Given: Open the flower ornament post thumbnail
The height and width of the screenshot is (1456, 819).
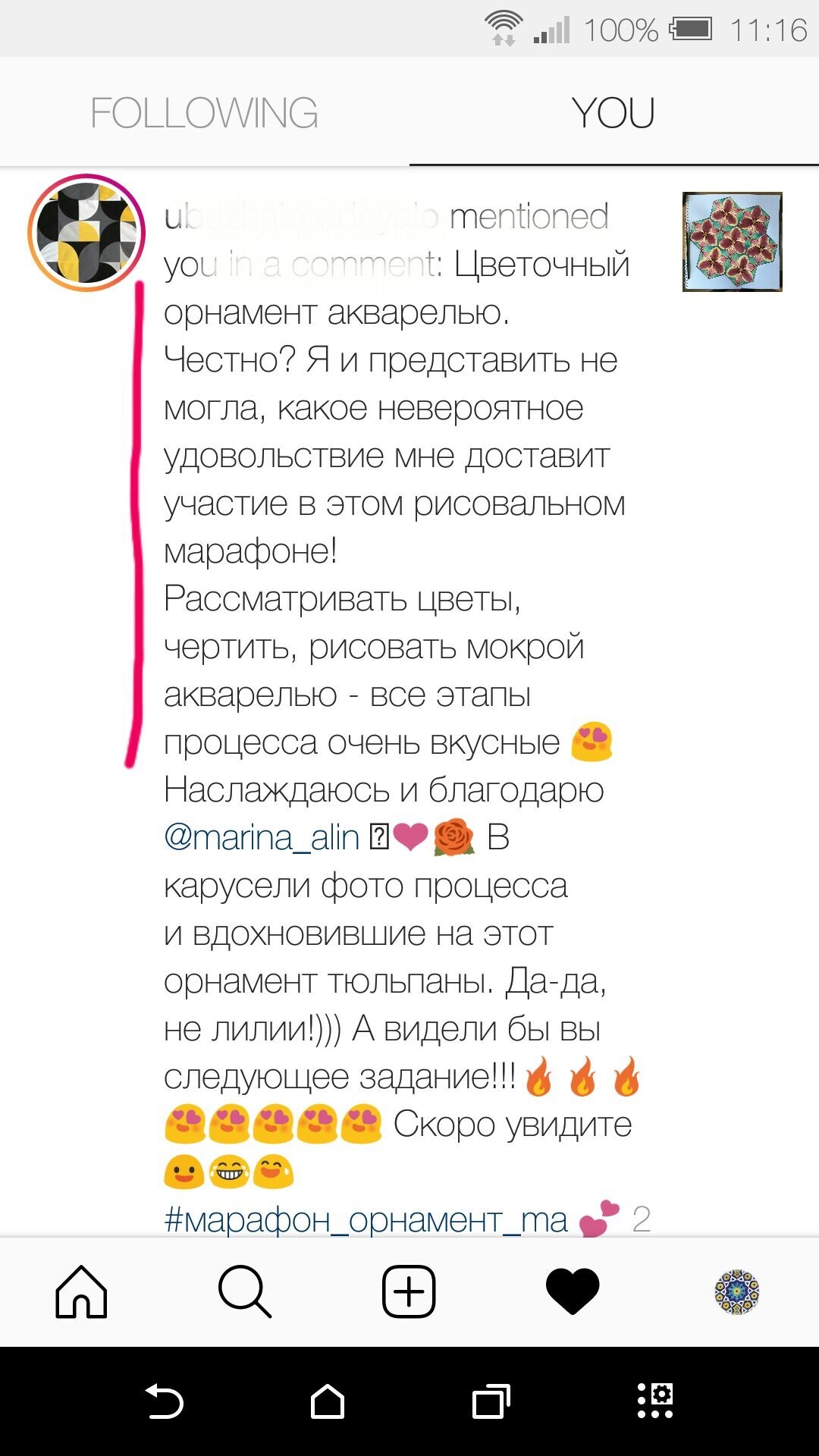Looking at the screenshot, I should tap(732, 242).
